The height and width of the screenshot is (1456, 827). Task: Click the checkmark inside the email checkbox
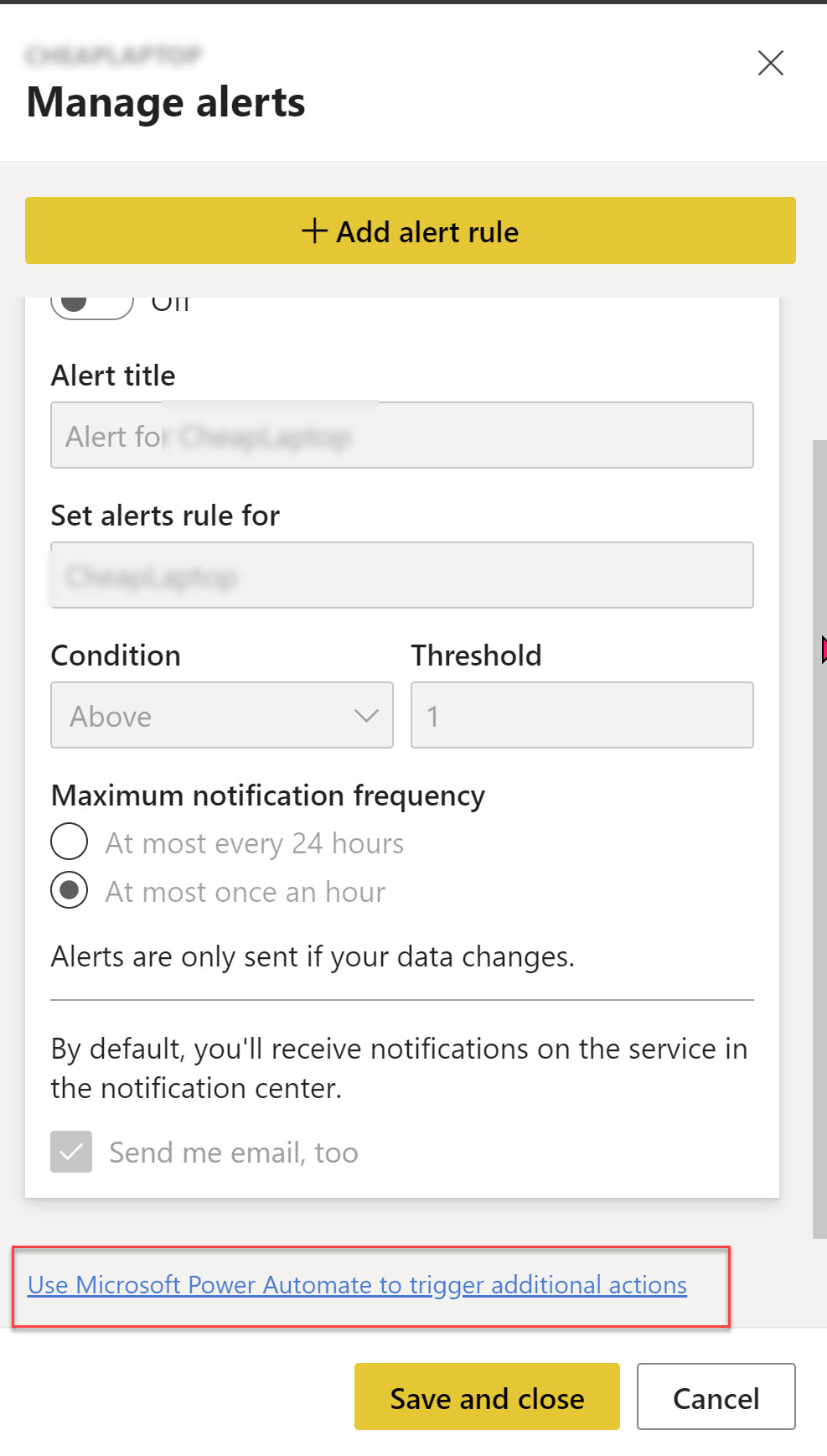(x=70, y=1152)
